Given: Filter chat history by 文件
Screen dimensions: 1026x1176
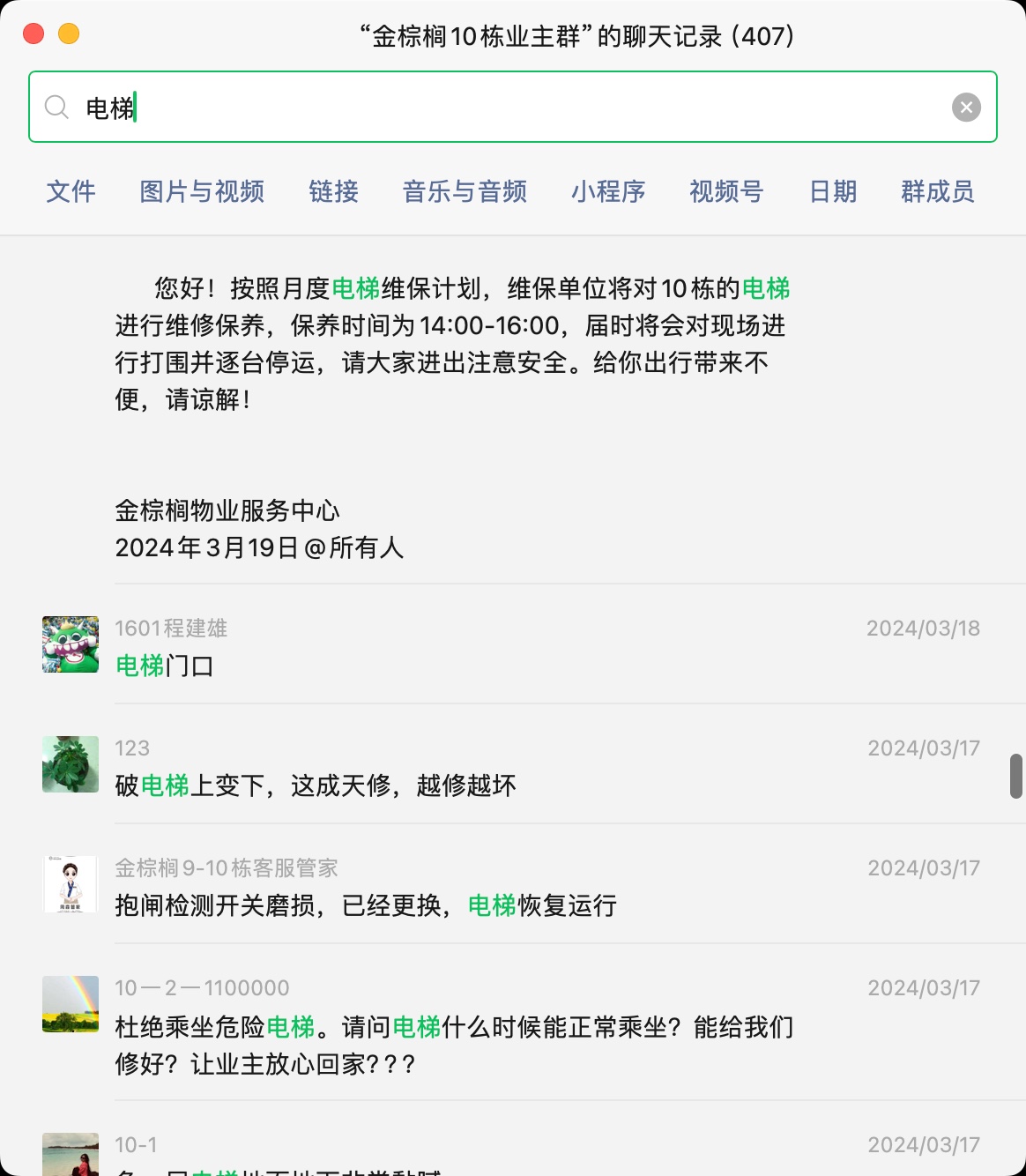Looking at the screenshot, I should 71,191.
